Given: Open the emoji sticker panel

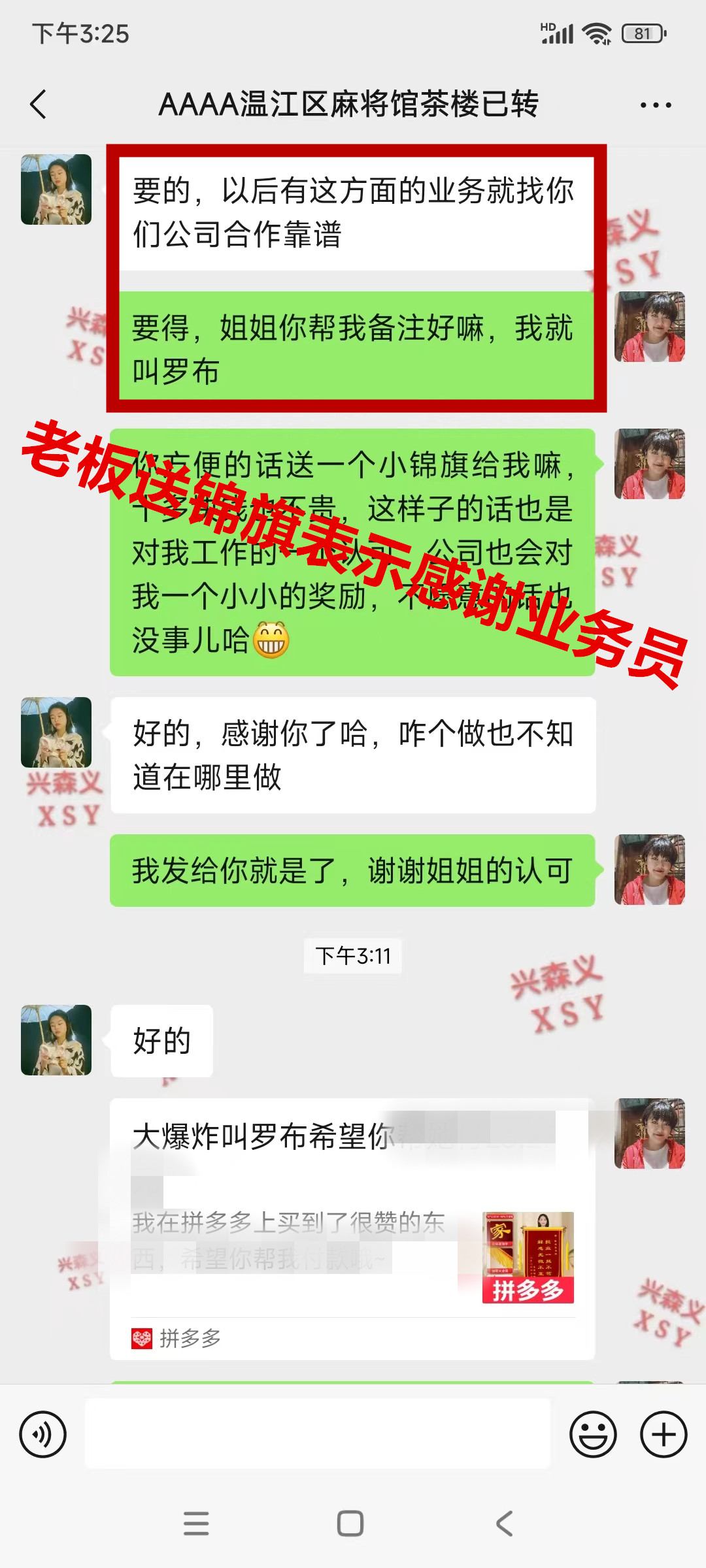Looking at the screenshot, I should pyautogui.click(x=593, y=1435).
